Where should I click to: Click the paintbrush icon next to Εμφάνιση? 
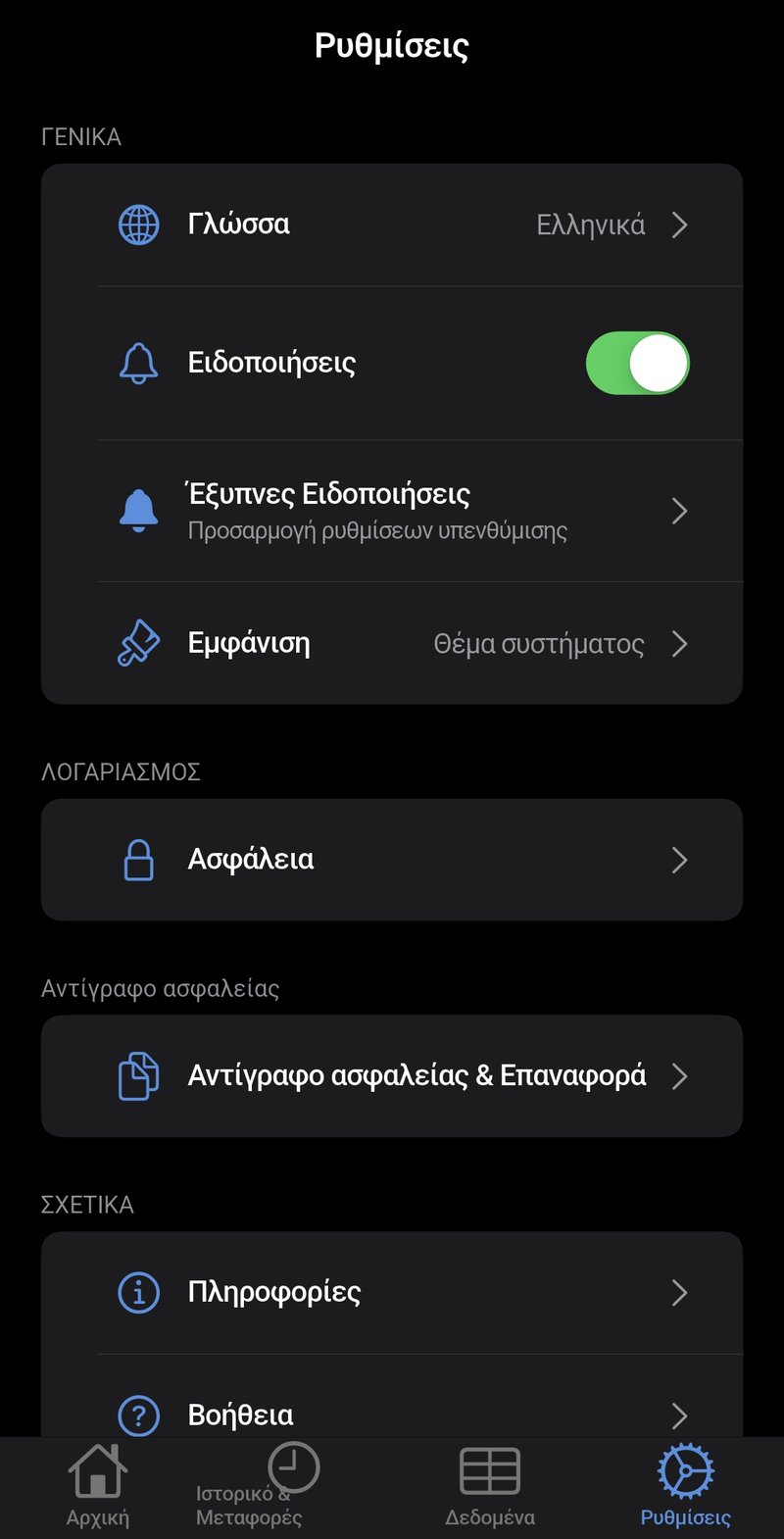click(x=138, y=643)
